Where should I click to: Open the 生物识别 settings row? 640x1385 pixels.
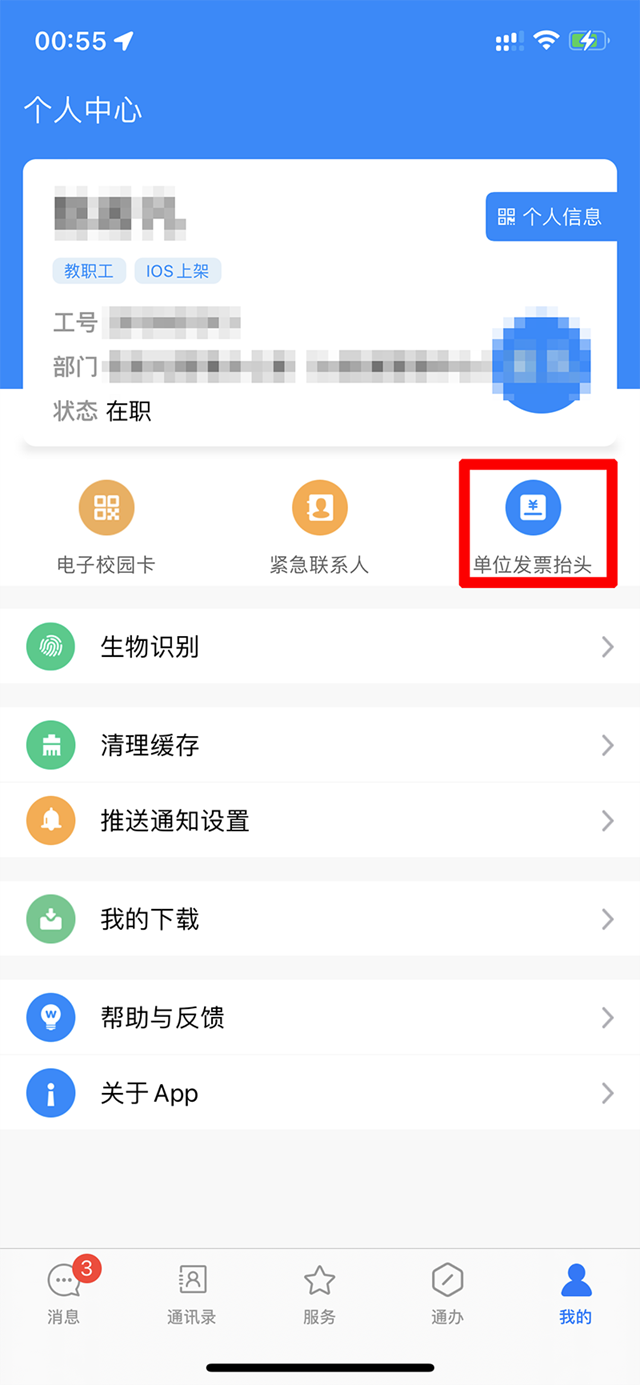tap(320, 647)
